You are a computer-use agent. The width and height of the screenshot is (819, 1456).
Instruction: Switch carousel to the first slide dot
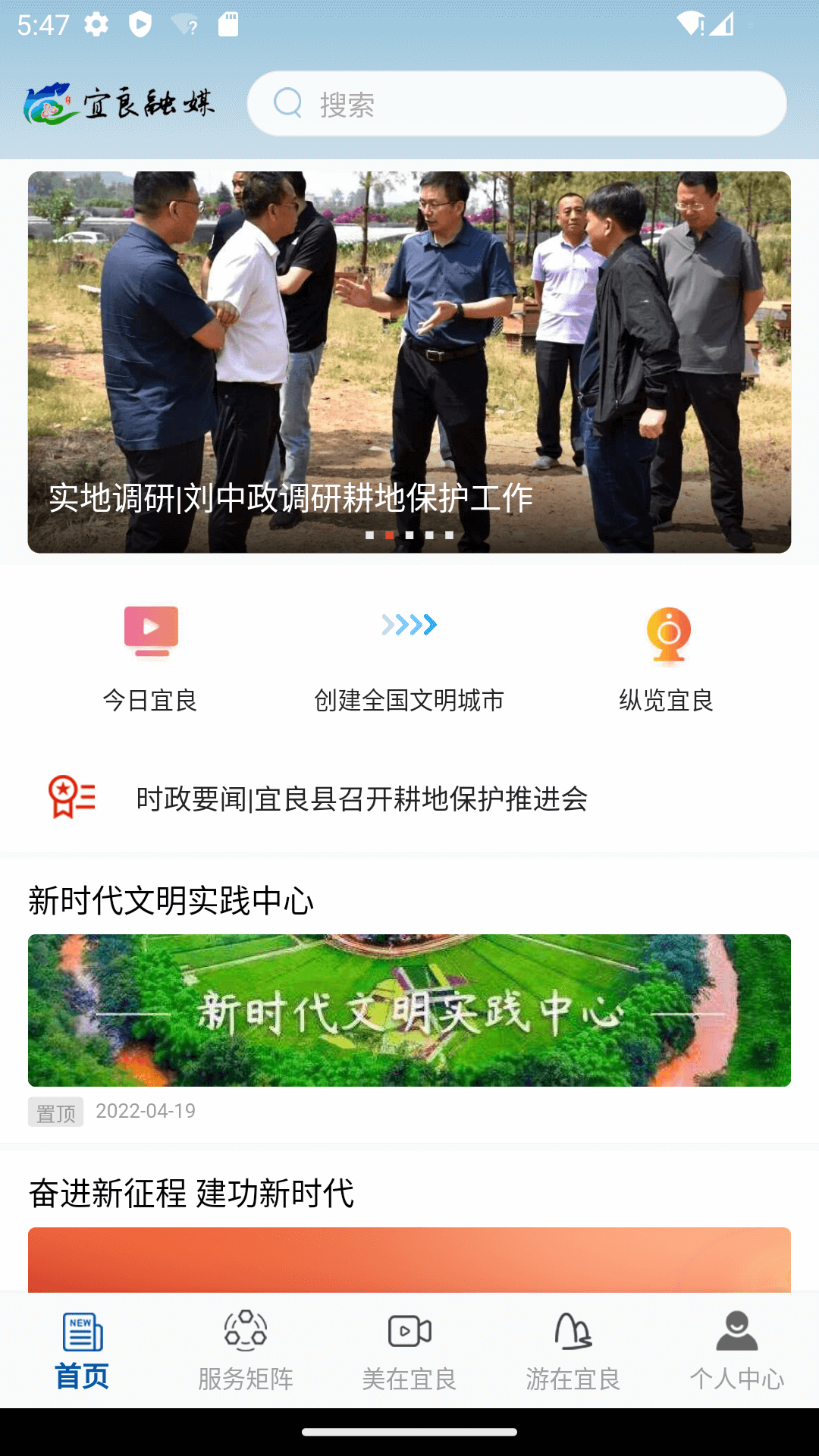(x=371, y=535)
